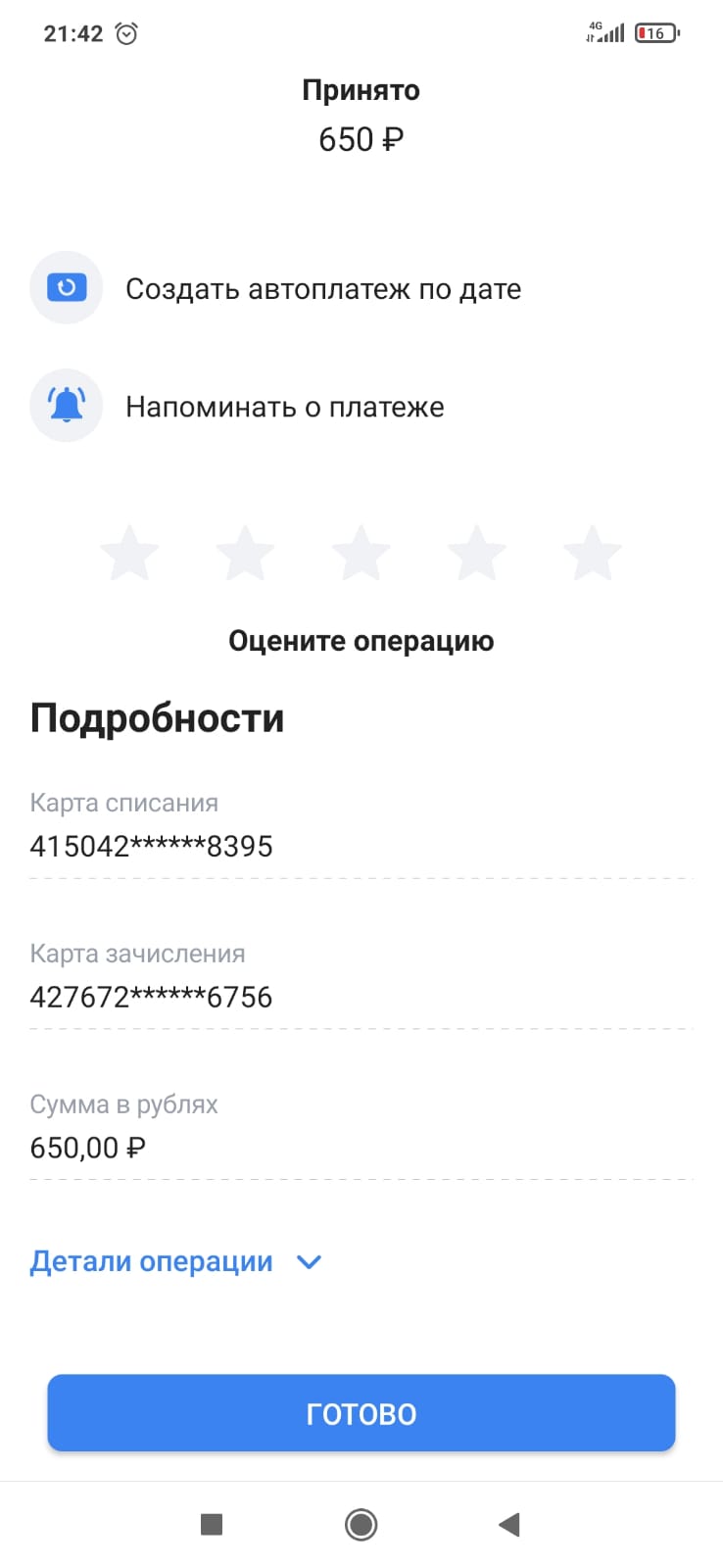723x1568 pixels.
Task: Go back with the system back button
Action: coord(508,1524)
